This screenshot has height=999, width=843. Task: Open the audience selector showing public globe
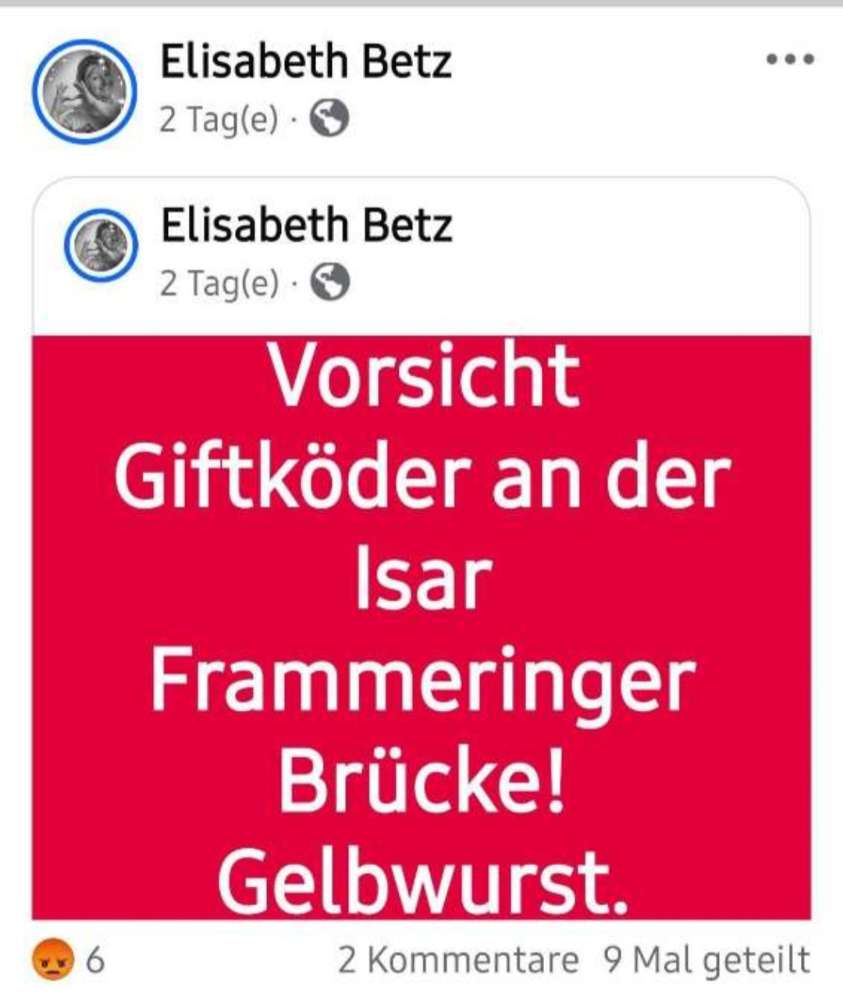click(326, 118)
